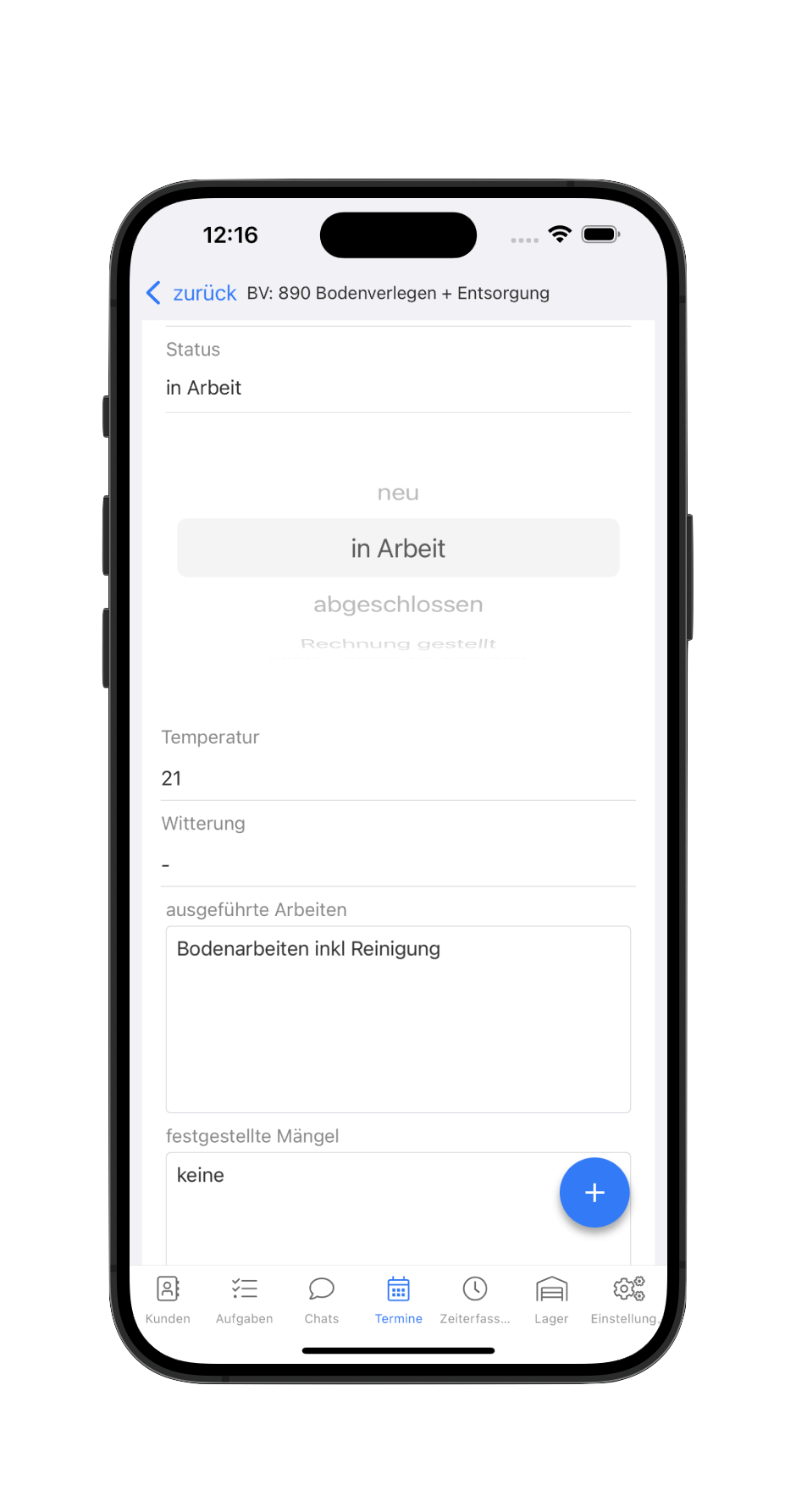Open the Zeiterfassung tab
Viewport: 796px width, 1512px height.
(475, 1300)
